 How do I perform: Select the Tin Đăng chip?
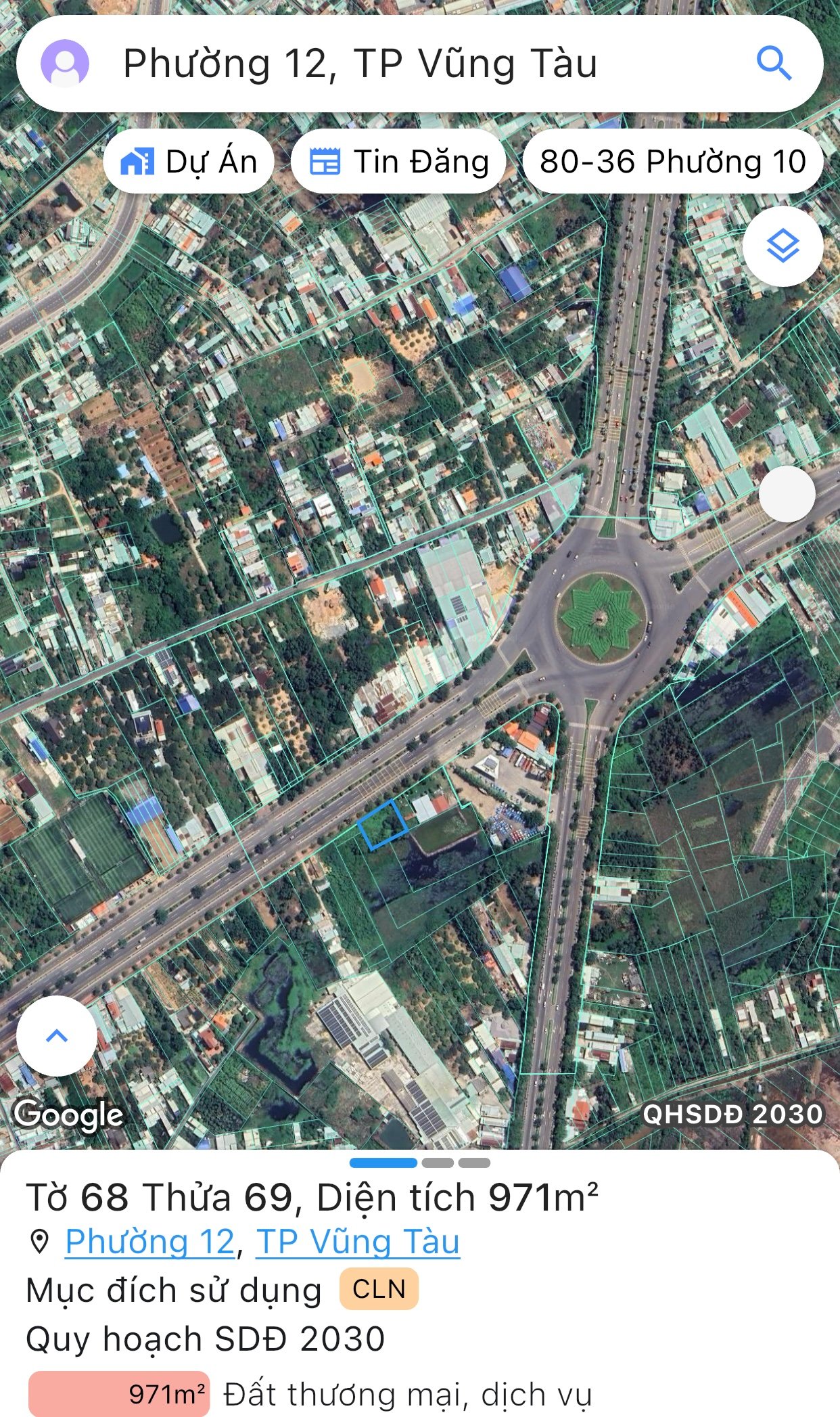[x=398, y=162]
